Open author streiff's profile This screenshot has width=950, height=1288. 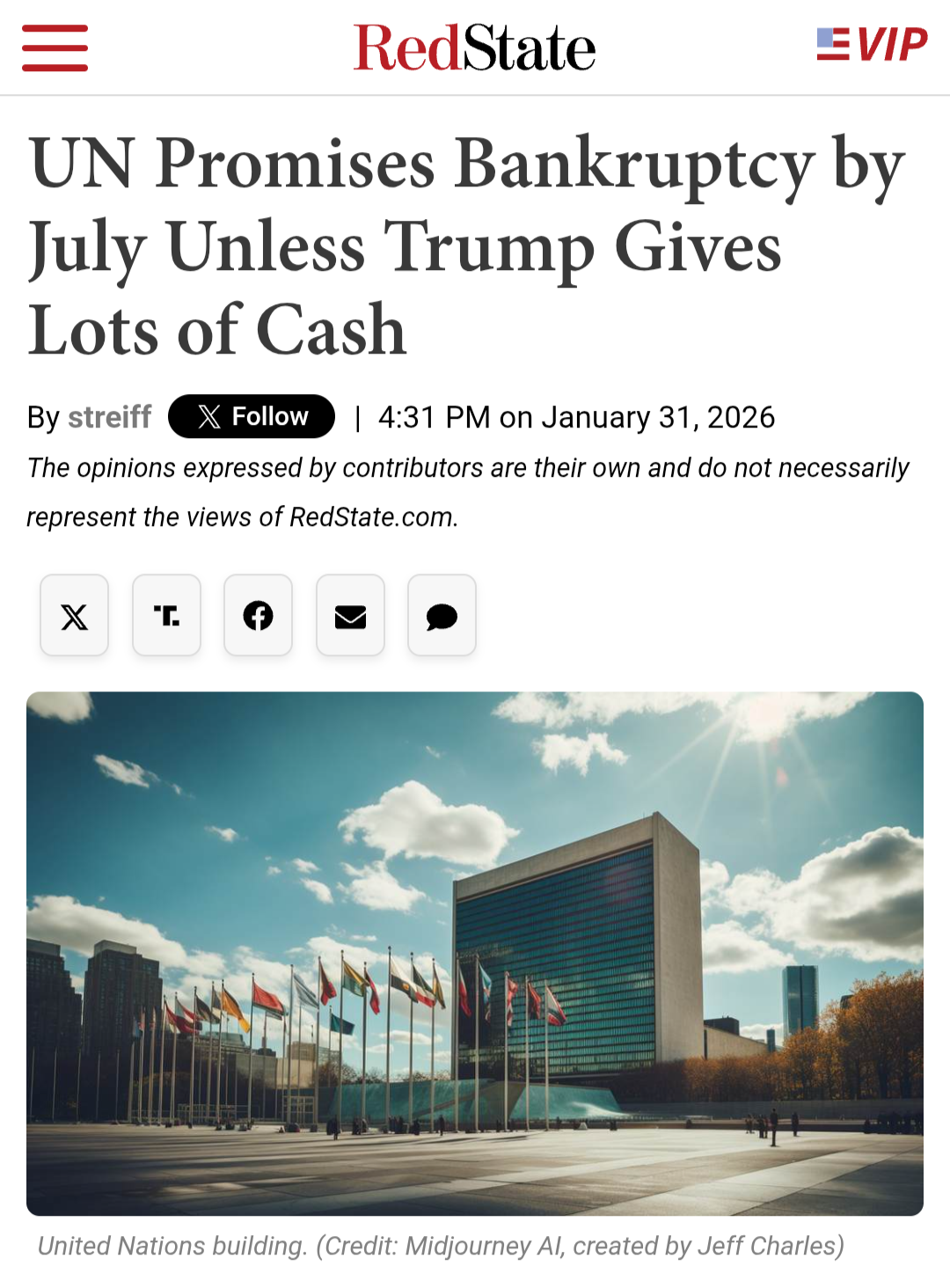pos(109,416)
